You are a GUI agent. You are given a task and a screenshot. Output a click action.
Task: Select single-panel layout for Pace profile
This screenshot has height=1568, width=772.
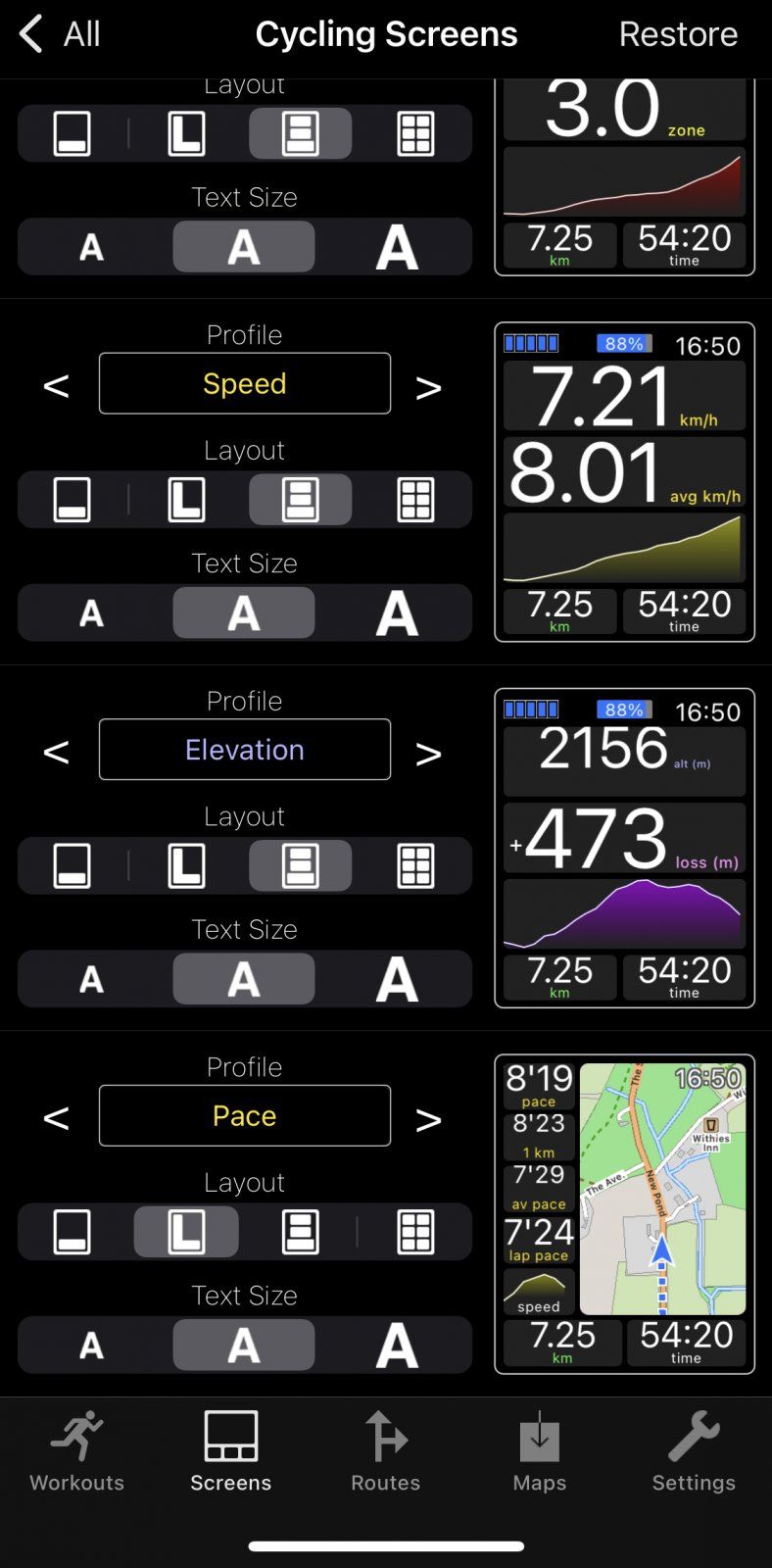pos(72,1232)
